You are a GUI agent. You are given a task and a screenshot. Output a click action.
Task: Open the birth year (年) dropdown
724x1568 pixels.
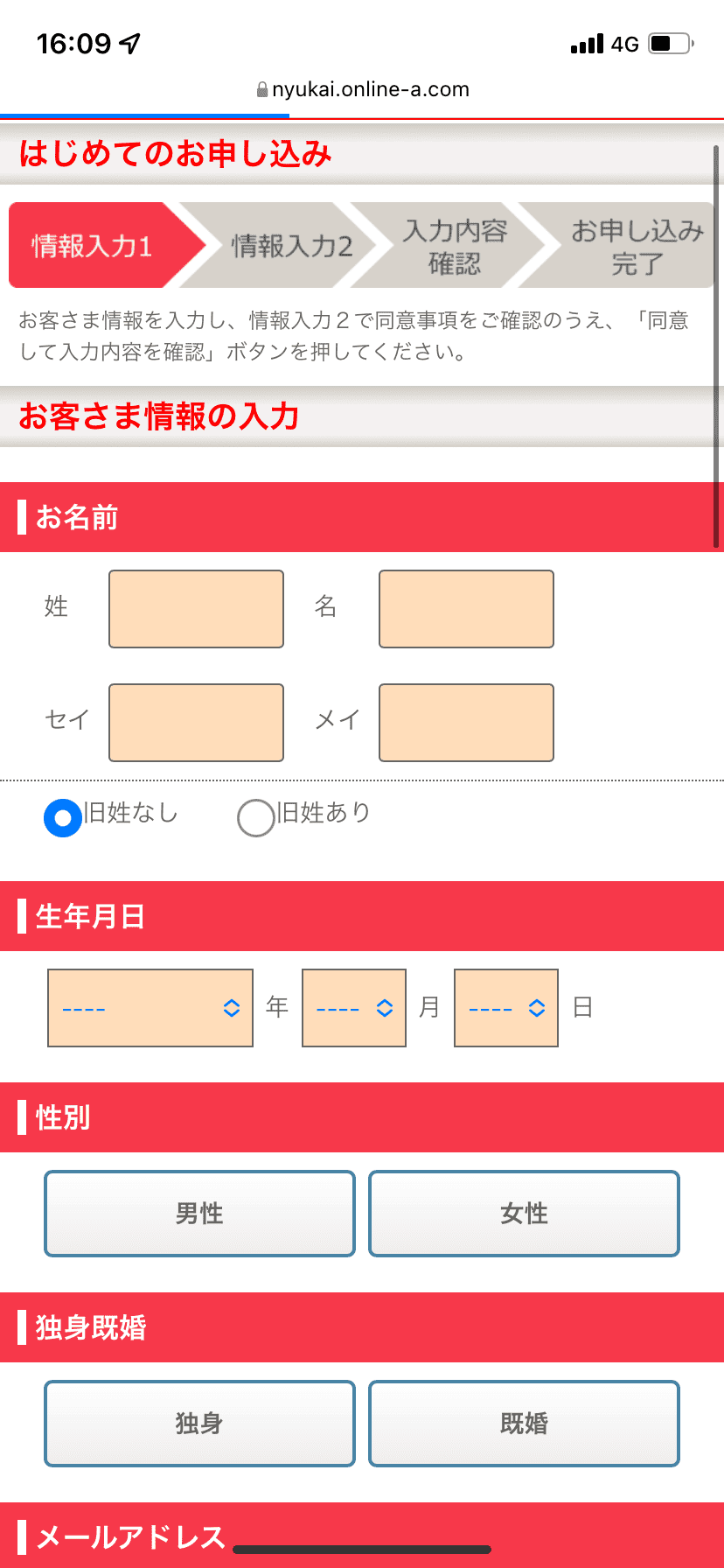tap(150, 1008)
